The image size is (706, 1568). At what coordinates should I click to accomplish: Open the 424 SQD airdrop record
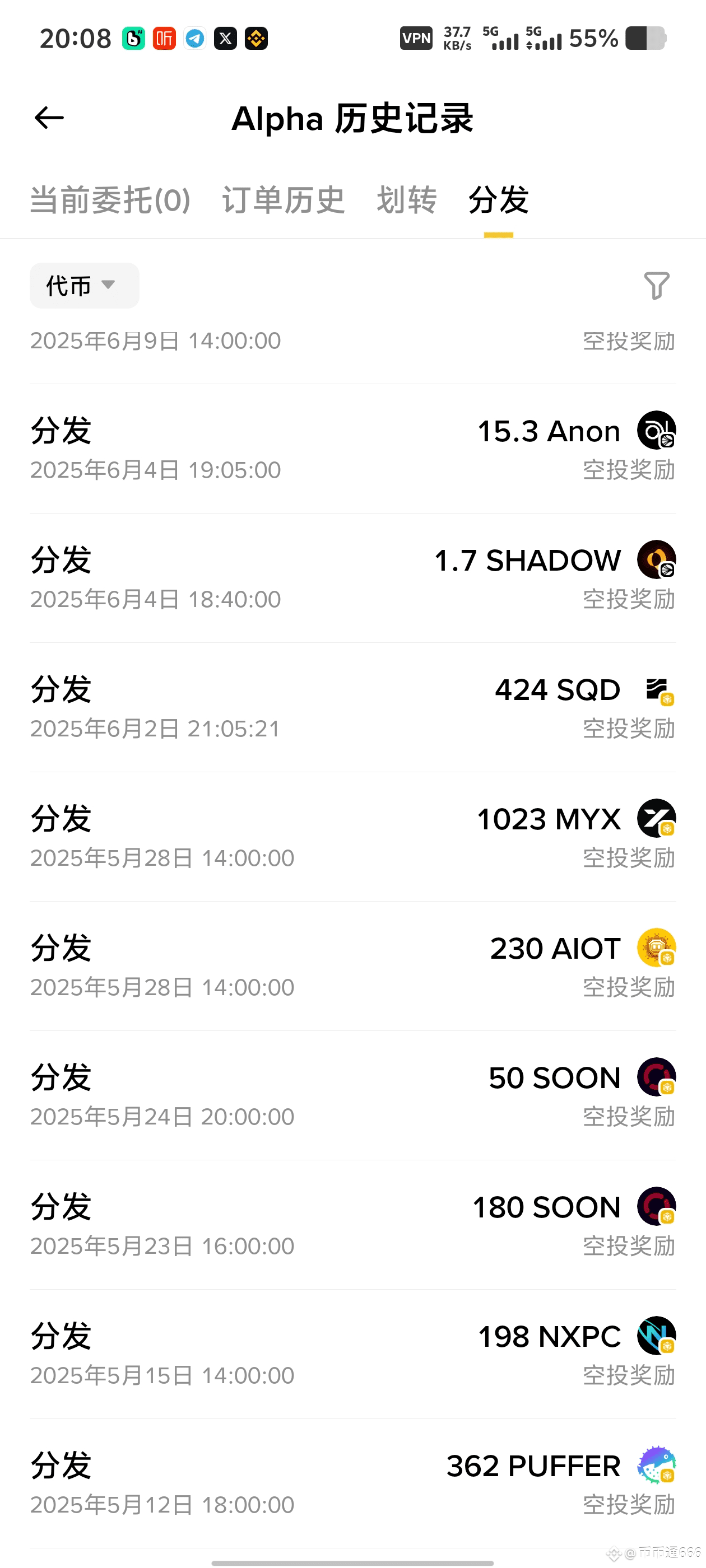(x=352, y=708)
